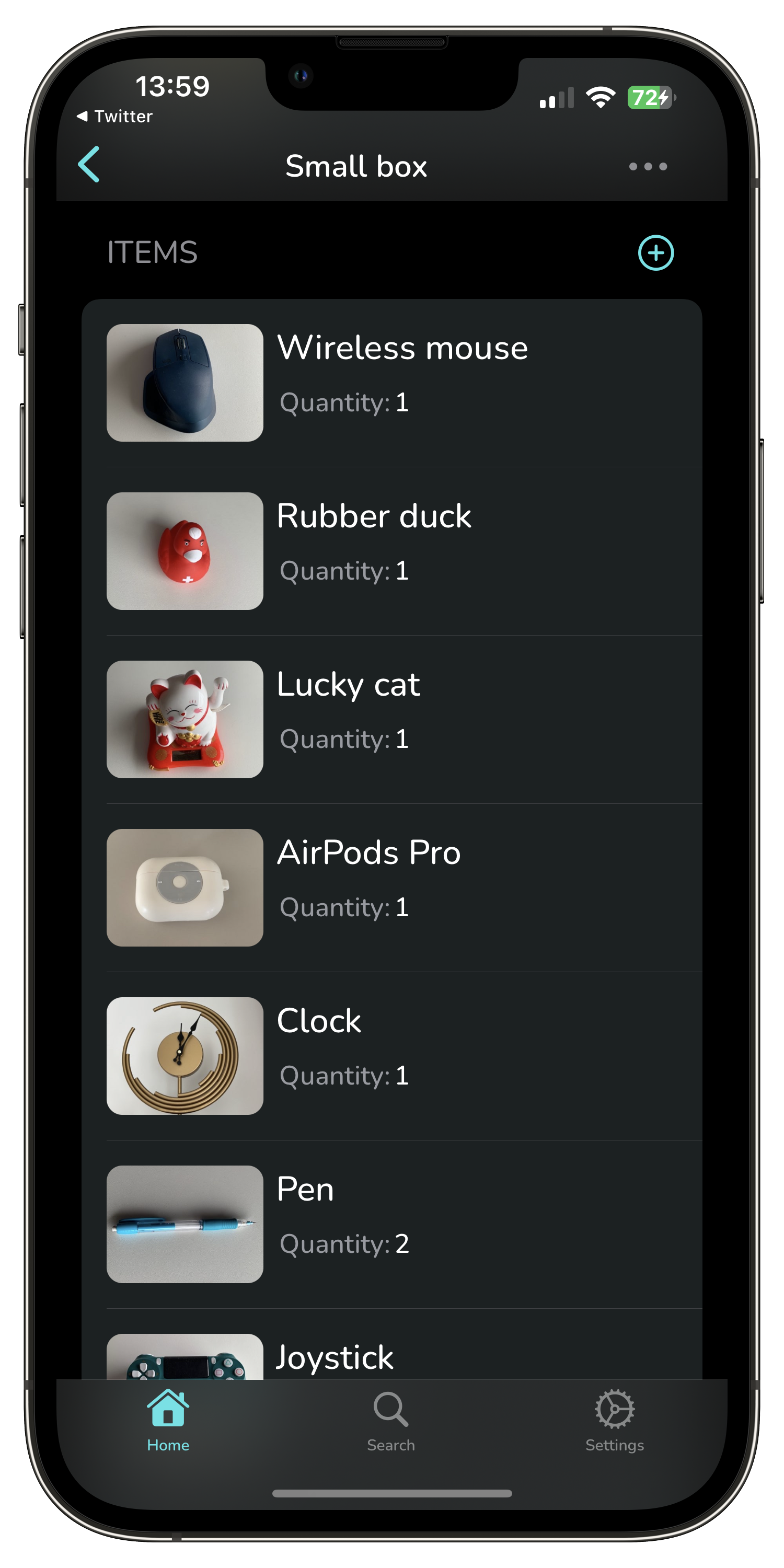Tap the Clock item
784x1568 pixels.
point(392,1055)
